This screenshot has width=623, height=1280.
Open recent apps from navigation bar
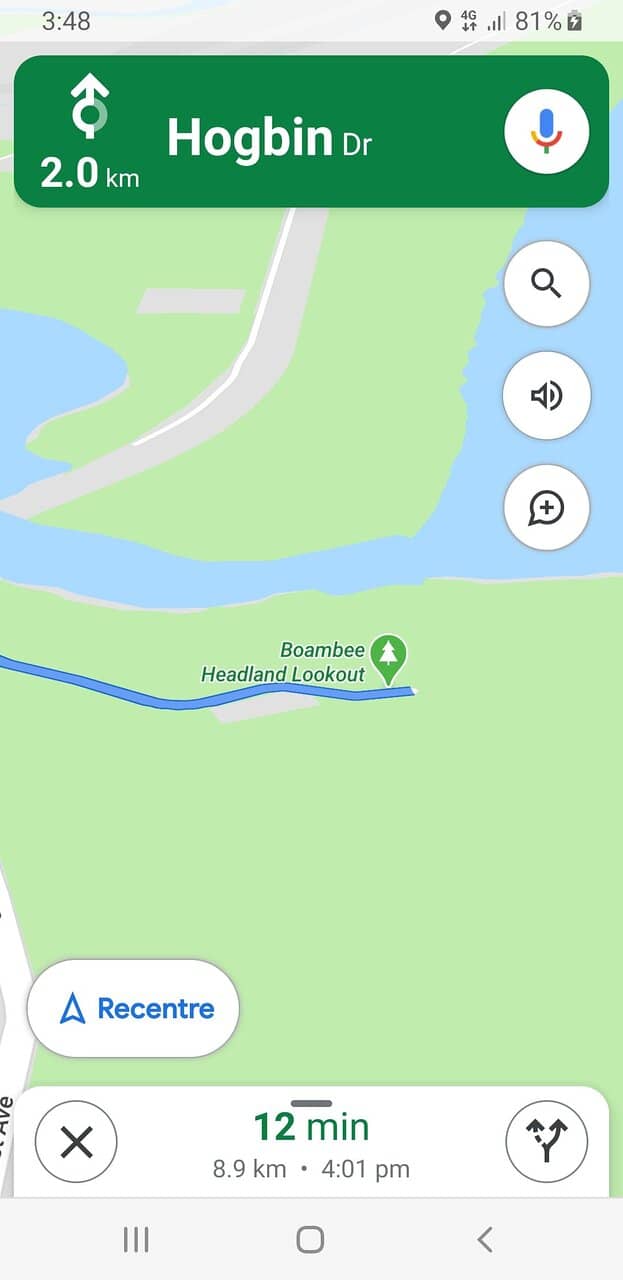pyautogui.click(x=136, y=1240)
